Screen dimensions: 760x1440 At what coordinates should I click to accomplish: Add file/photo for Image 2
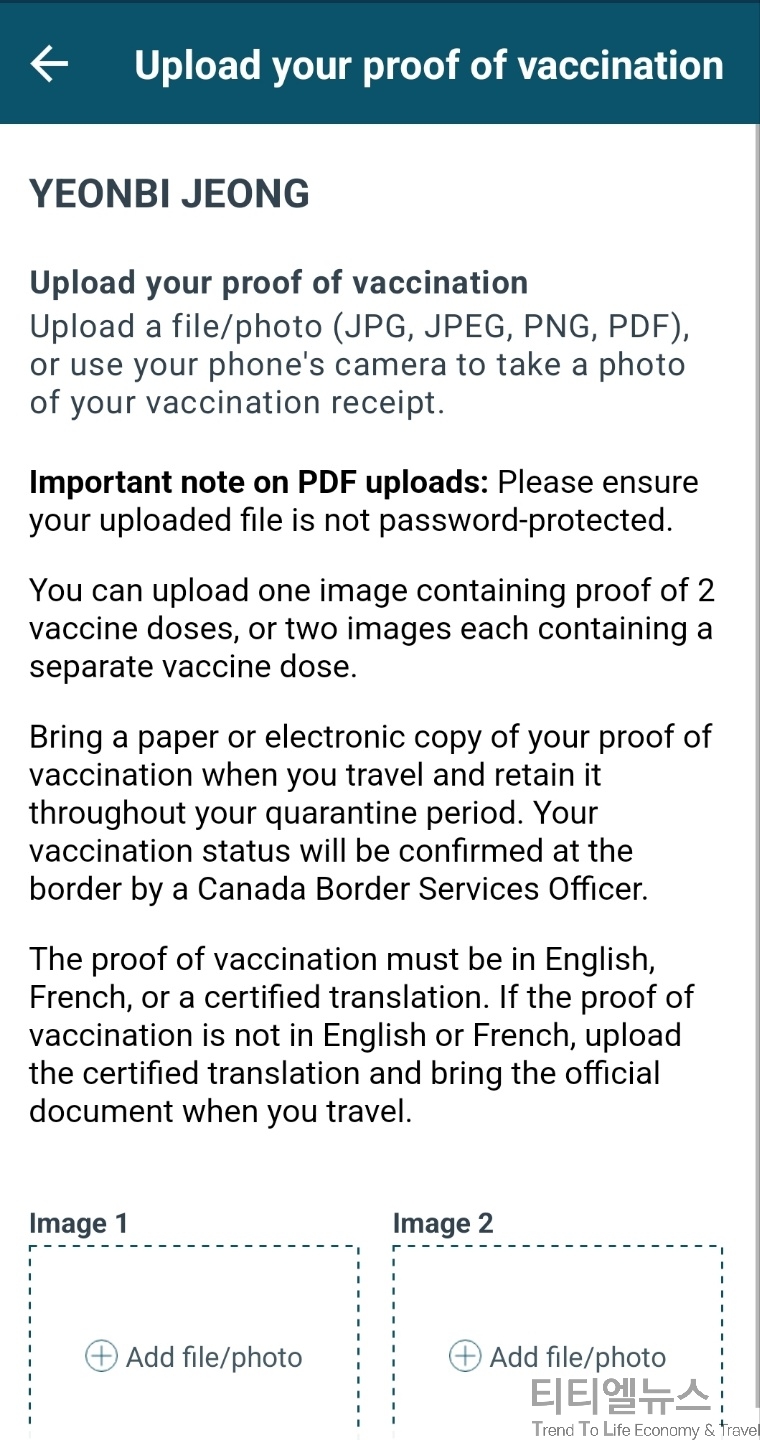pos(557,1357)
